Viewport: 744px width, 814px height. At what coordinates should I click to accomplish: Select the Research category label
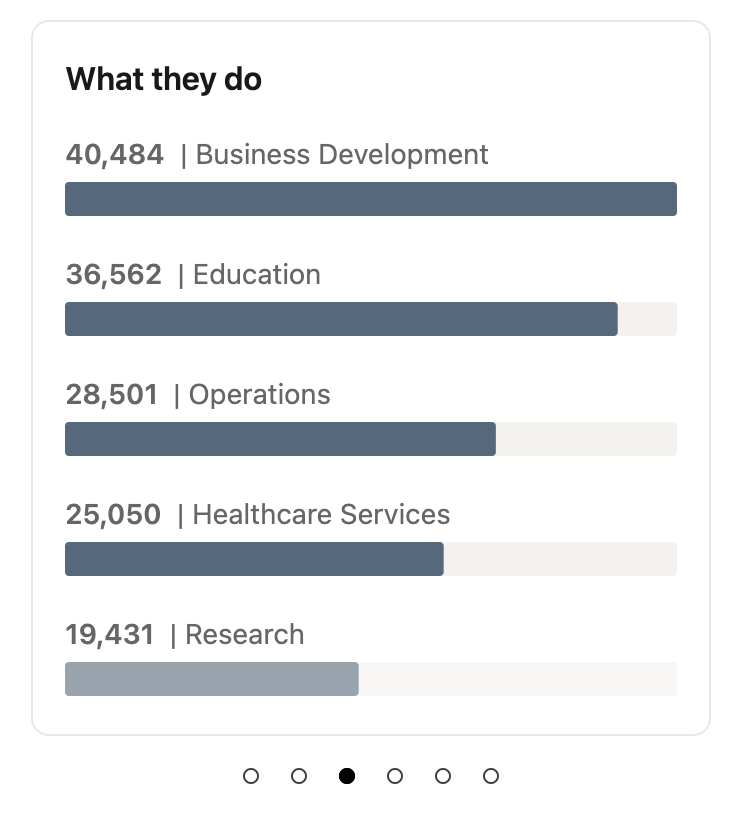[x=244, y=635]
